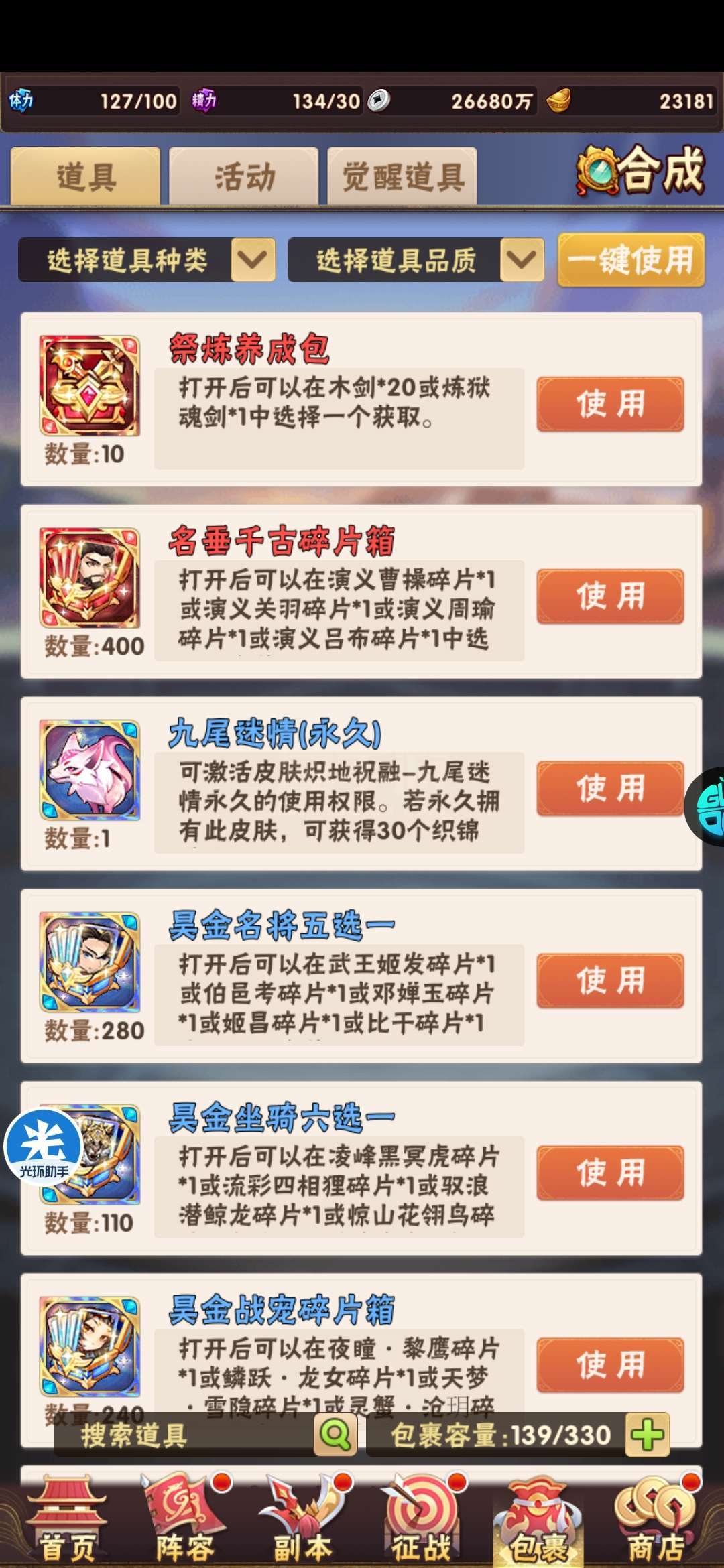Viewport: 724px width, 1568px height.
Task: Use the 名垂千古碎片箱 item
Action: 610,596
